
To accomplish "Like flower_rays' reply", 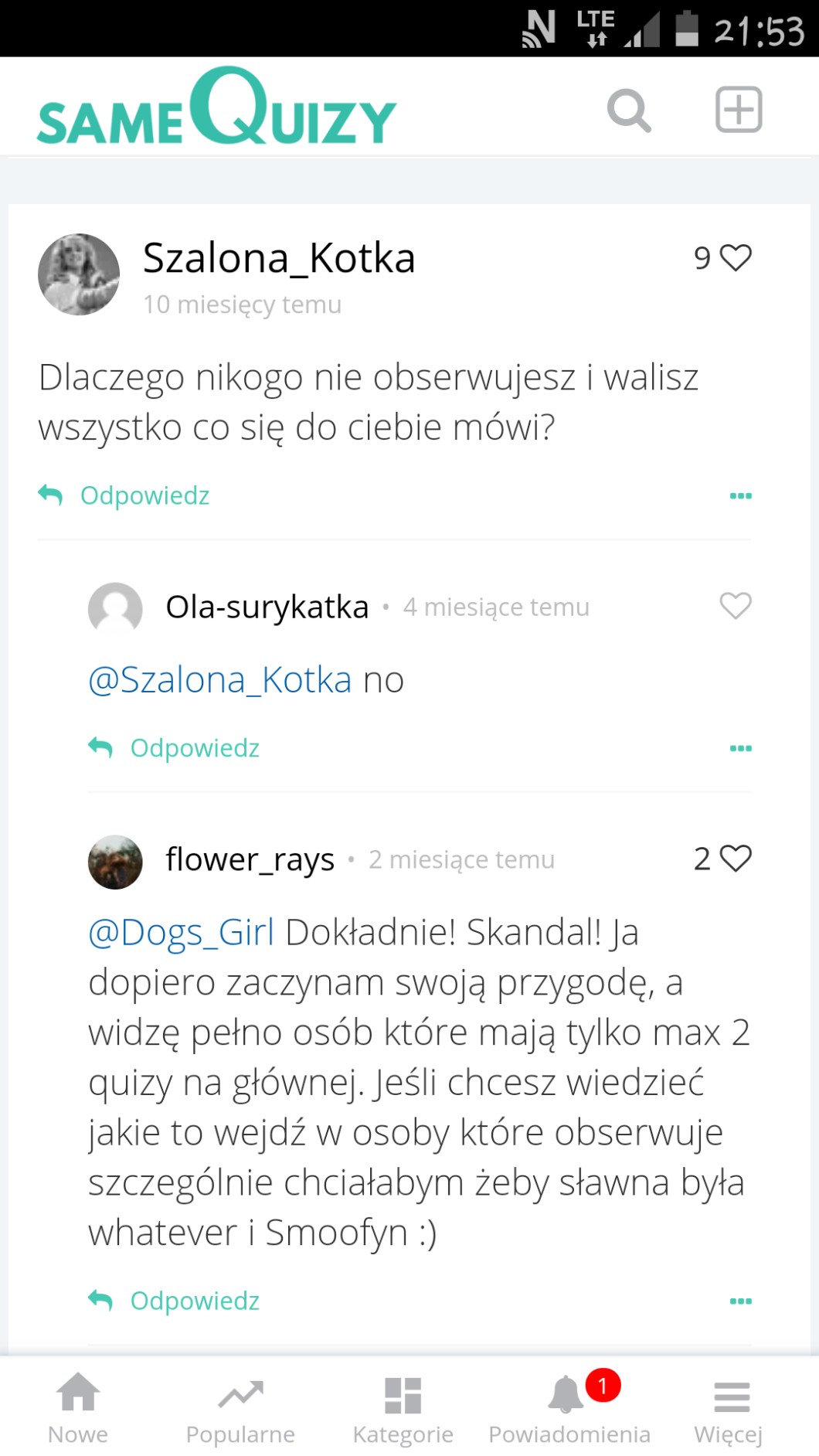I will click(x=735, y=859).
